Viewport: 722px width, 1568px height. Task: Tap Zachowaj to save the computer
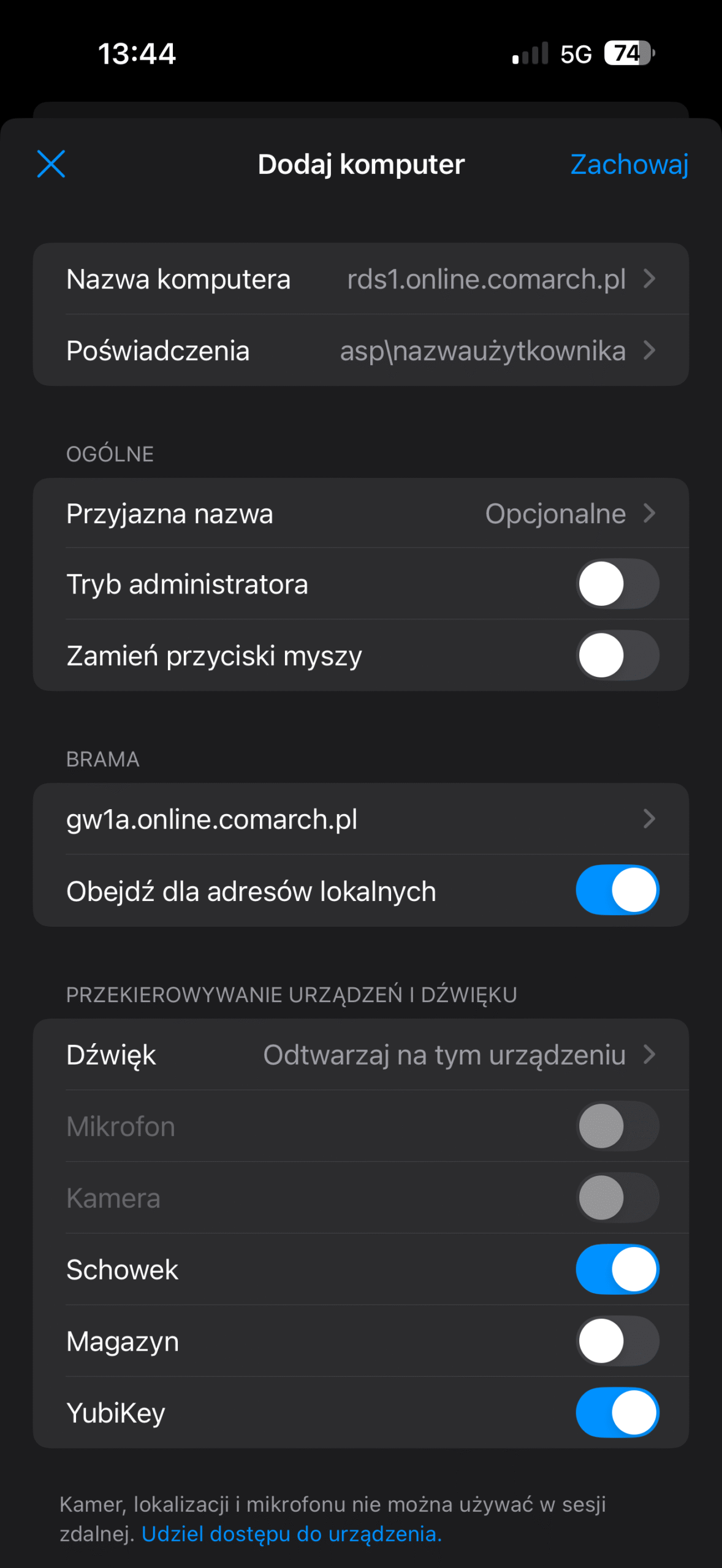tap(629, 164)
